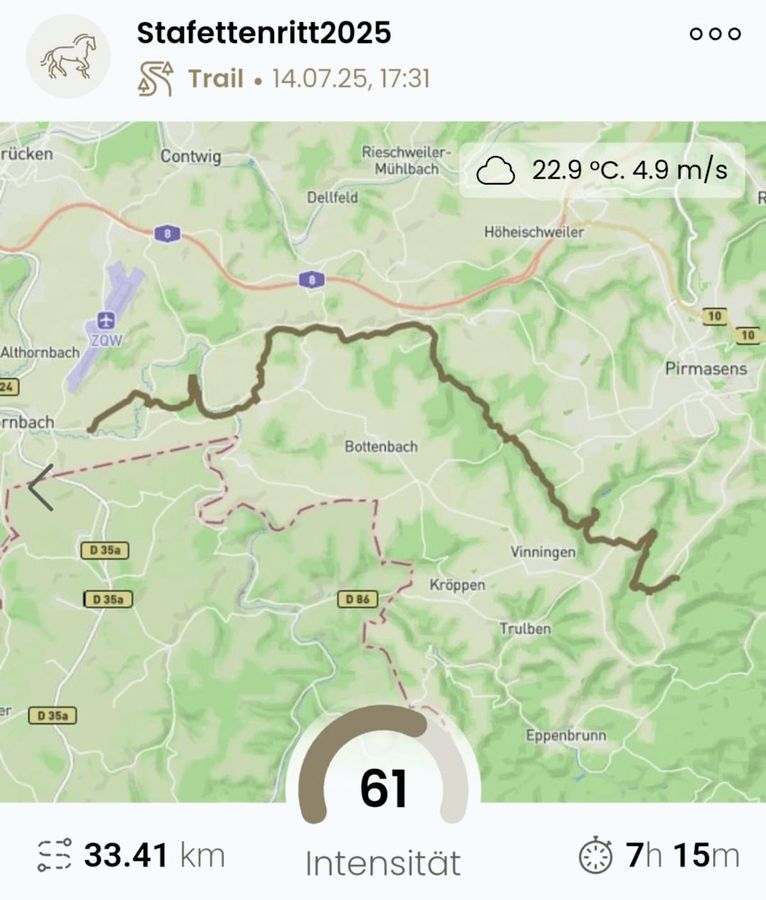Screen dimensions: 766x900
Task: Open the three-dot overflow menu
Action: 715,34
